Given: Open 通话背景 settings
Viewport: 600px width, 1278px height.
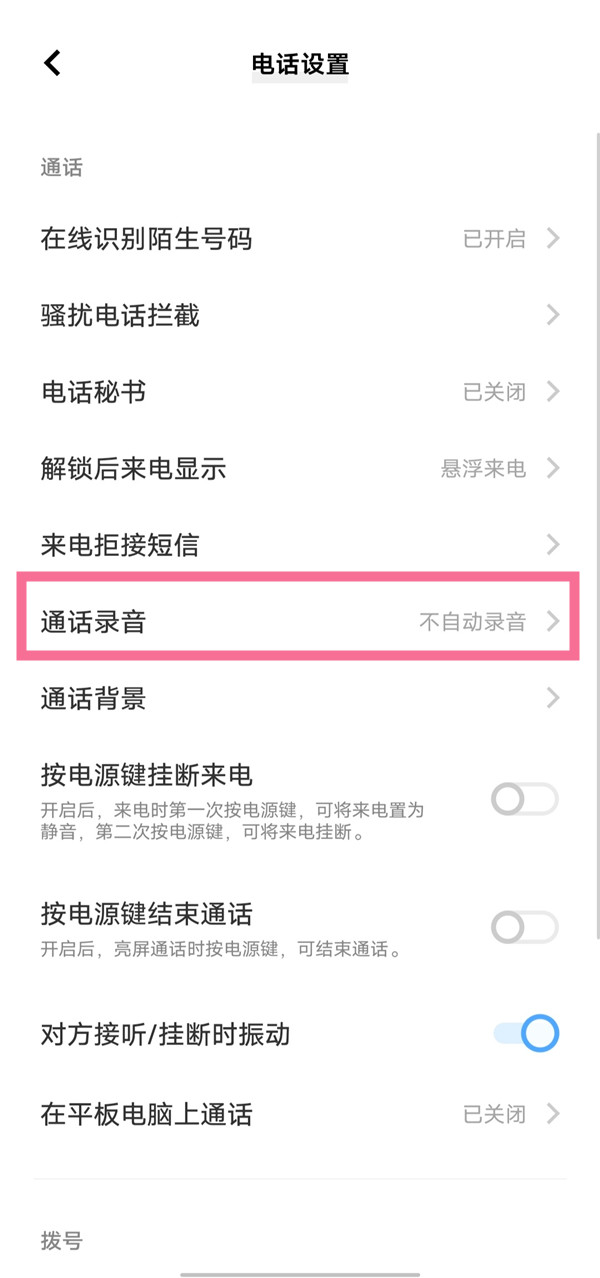Looking at the screenshot, I should pyautogui.click(x=300, y=698).
